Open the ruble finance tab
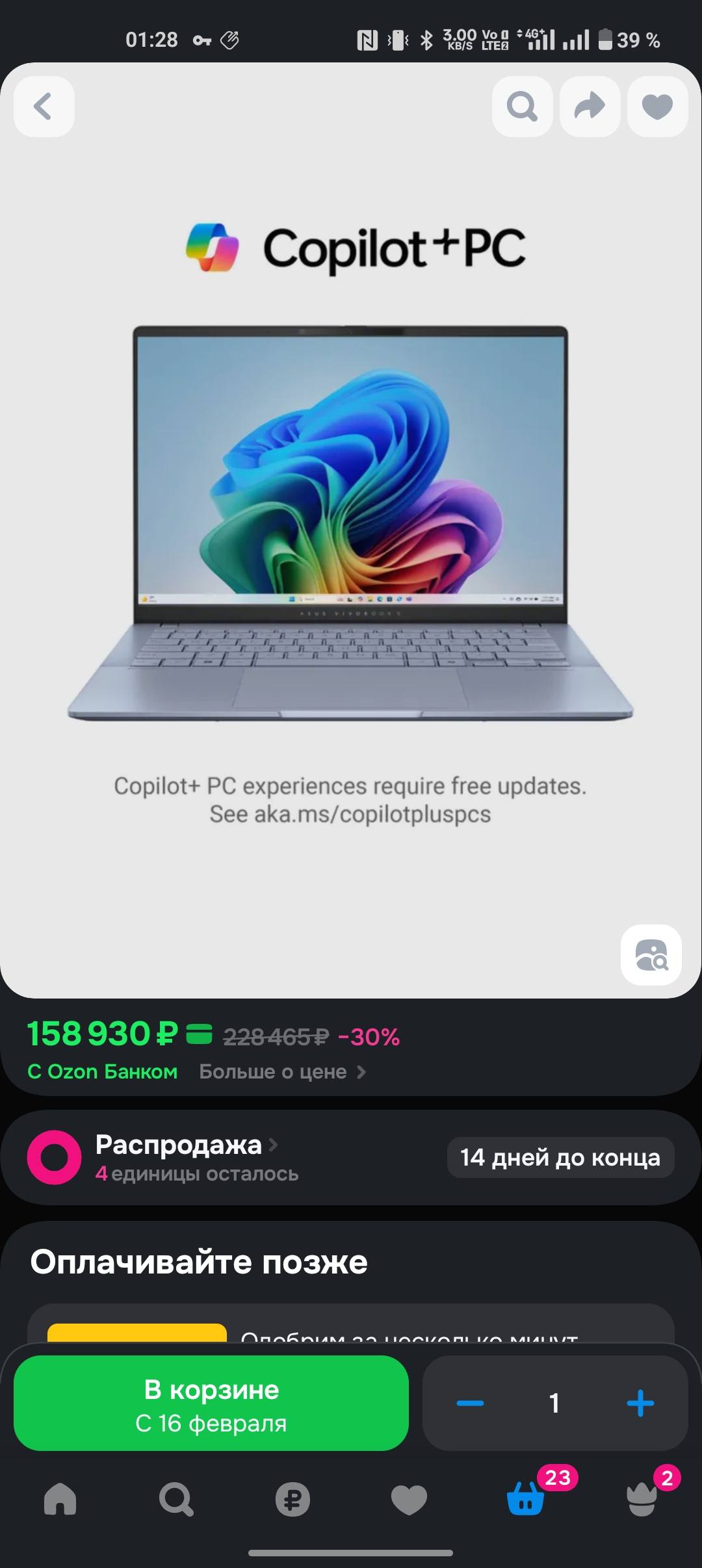 tap(292, 1499)
